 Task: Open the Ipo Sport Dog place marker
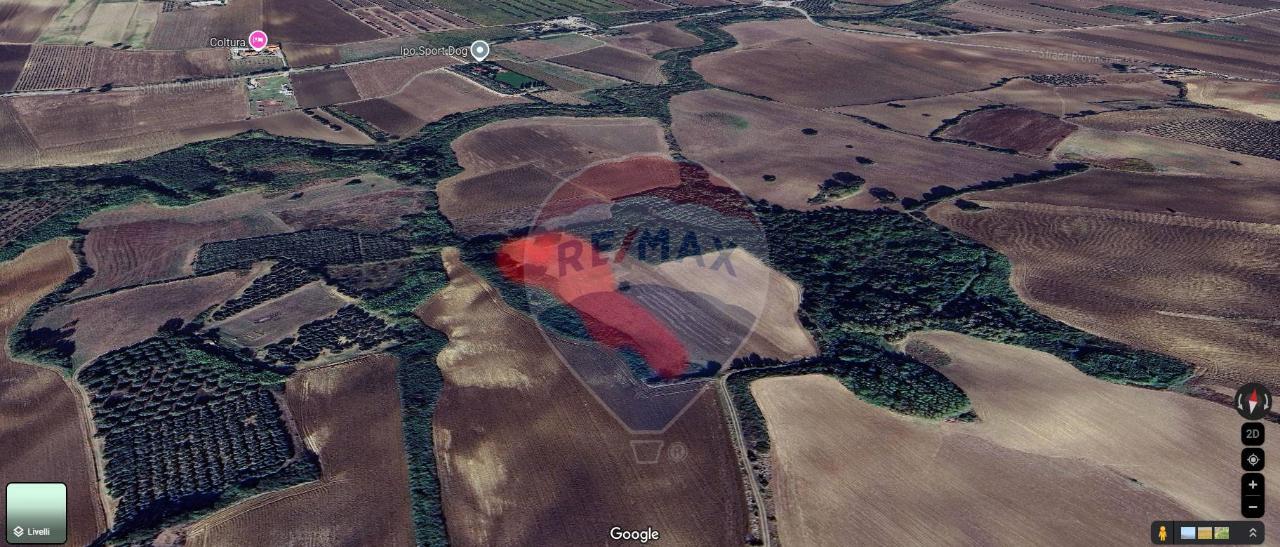[480, 50]
